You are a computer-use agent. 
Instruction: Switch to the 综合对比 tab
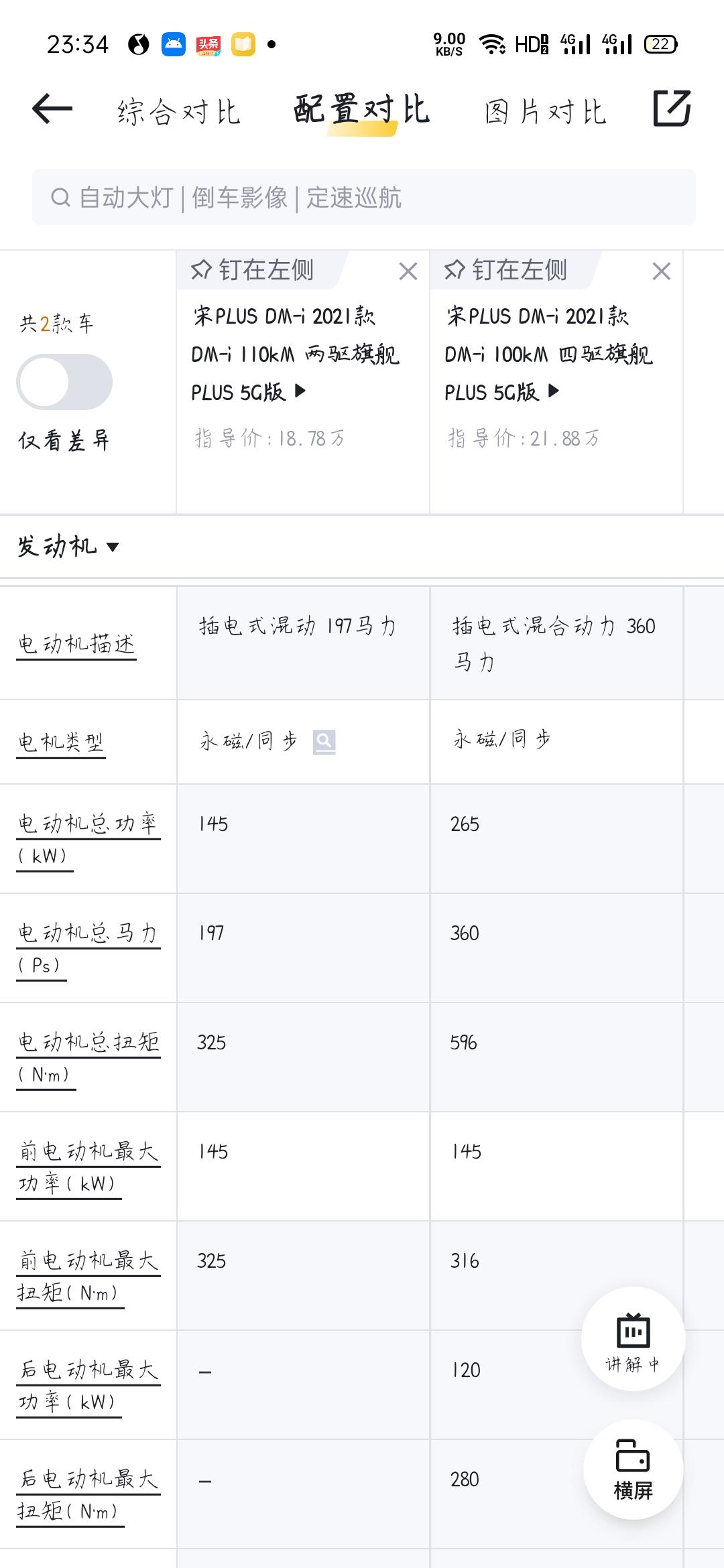179,112
